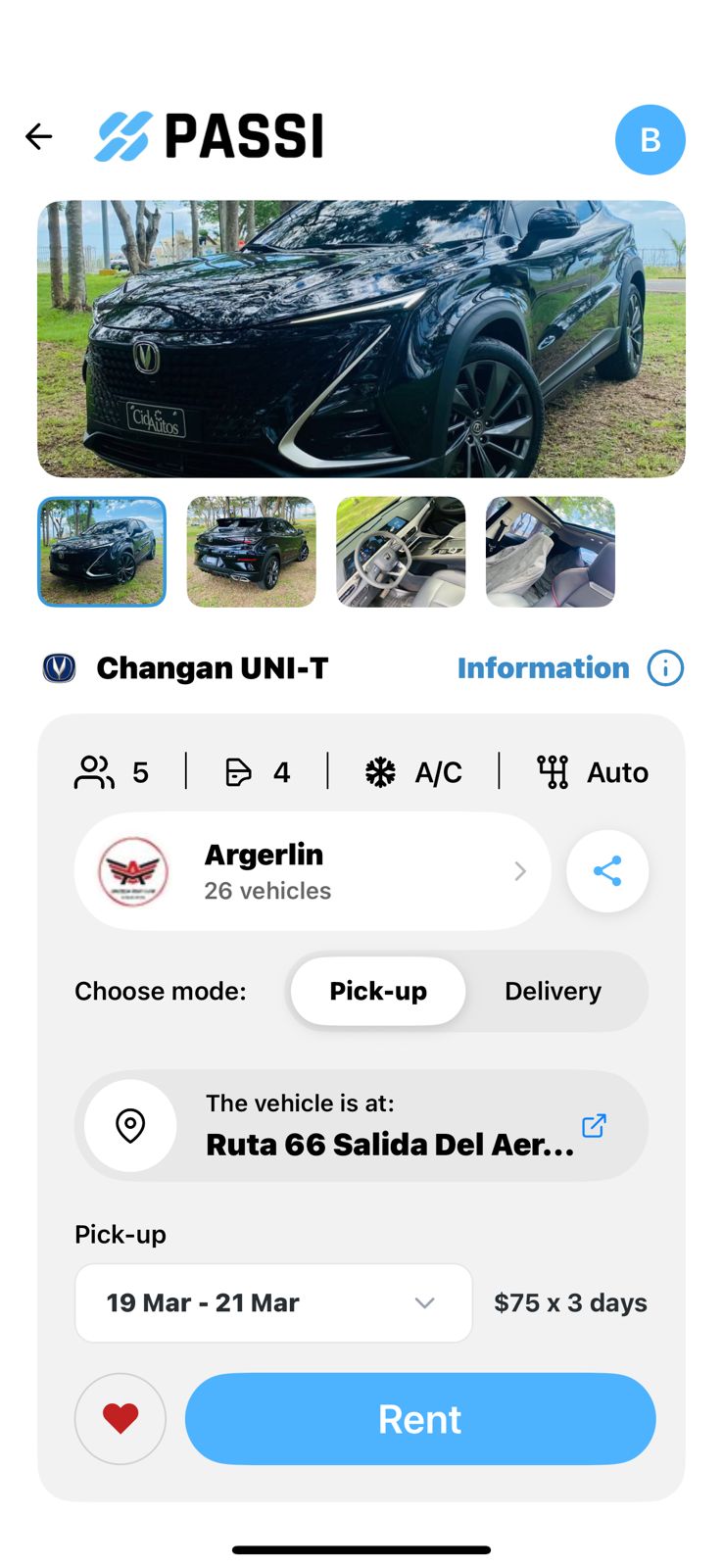Show the steering wheel interior photo
Screen dimensions: 723x1568
tap(401, 552)
